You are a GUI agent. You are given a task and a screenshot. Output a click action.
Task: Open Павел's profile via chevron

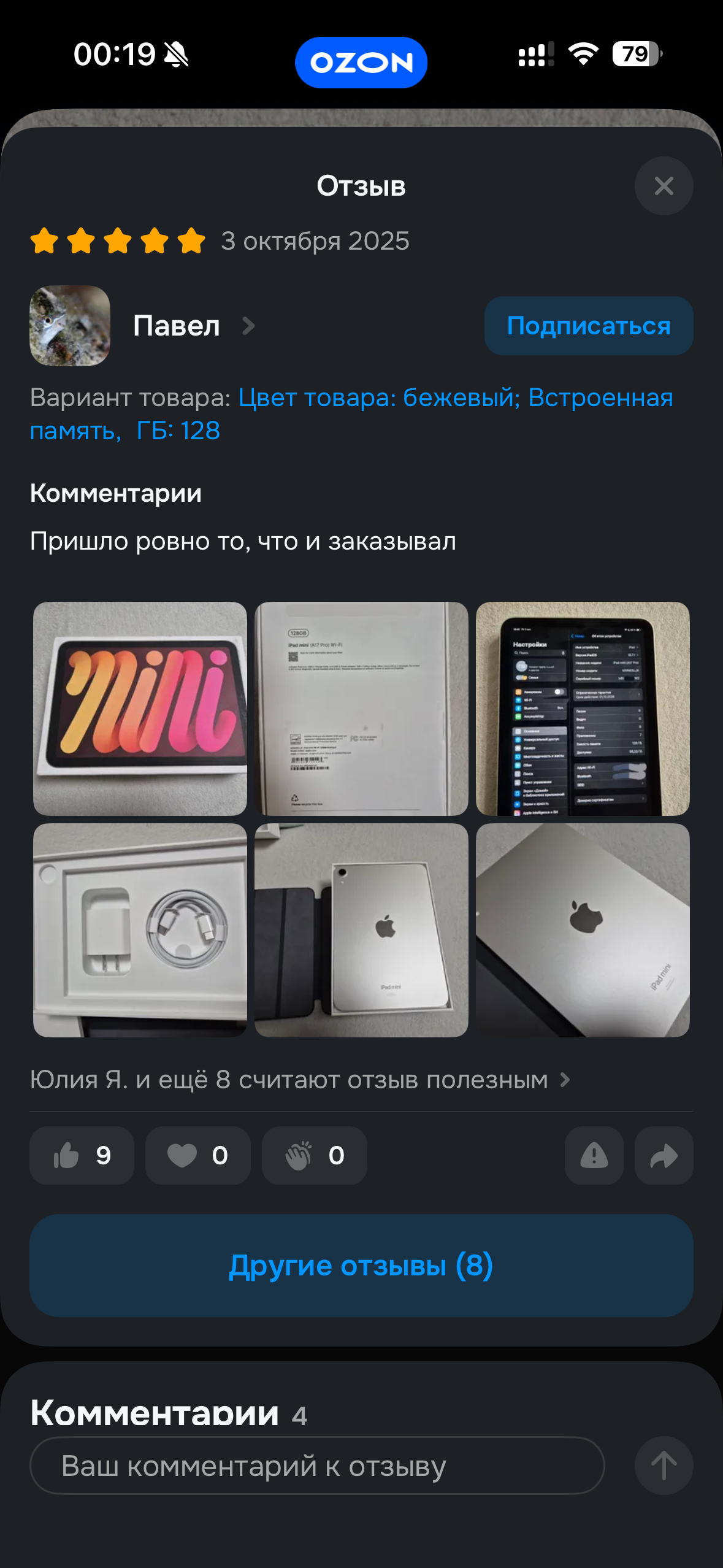248,326
